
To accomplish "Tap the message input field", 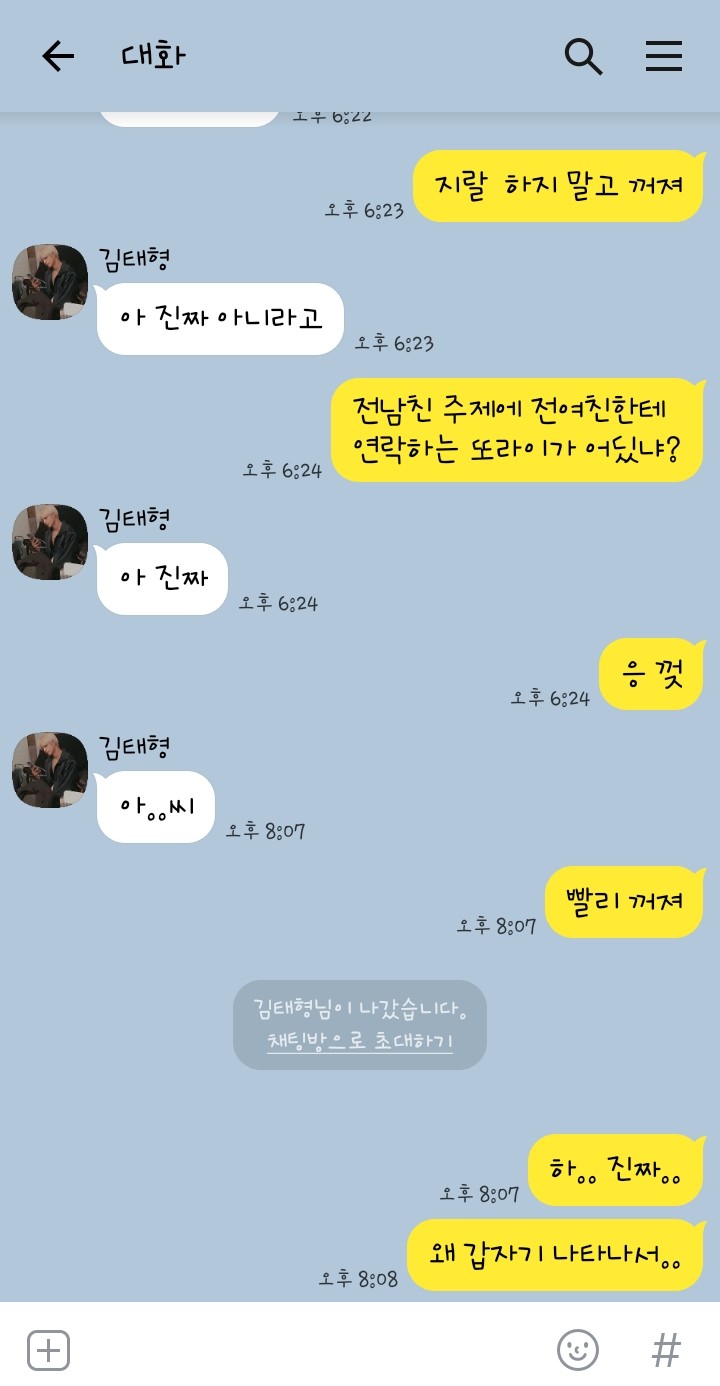I will [x=310, y=1350].
